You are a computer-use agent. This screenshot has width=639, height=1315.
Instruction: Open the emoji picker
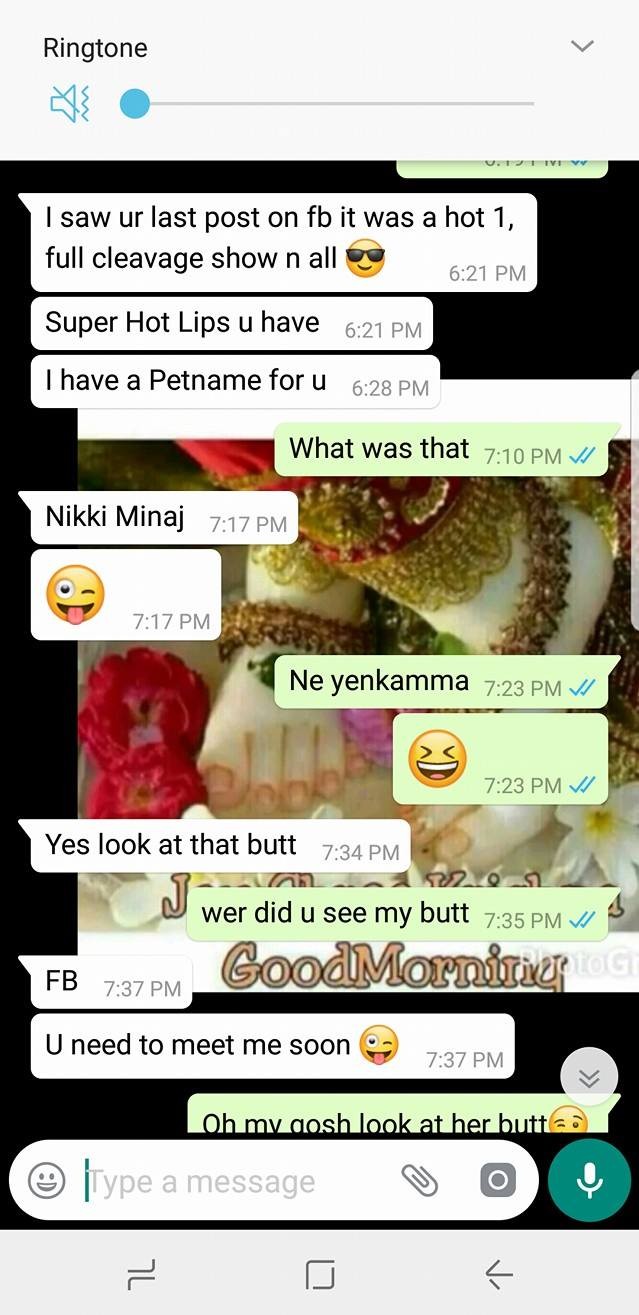(46, 1181)
